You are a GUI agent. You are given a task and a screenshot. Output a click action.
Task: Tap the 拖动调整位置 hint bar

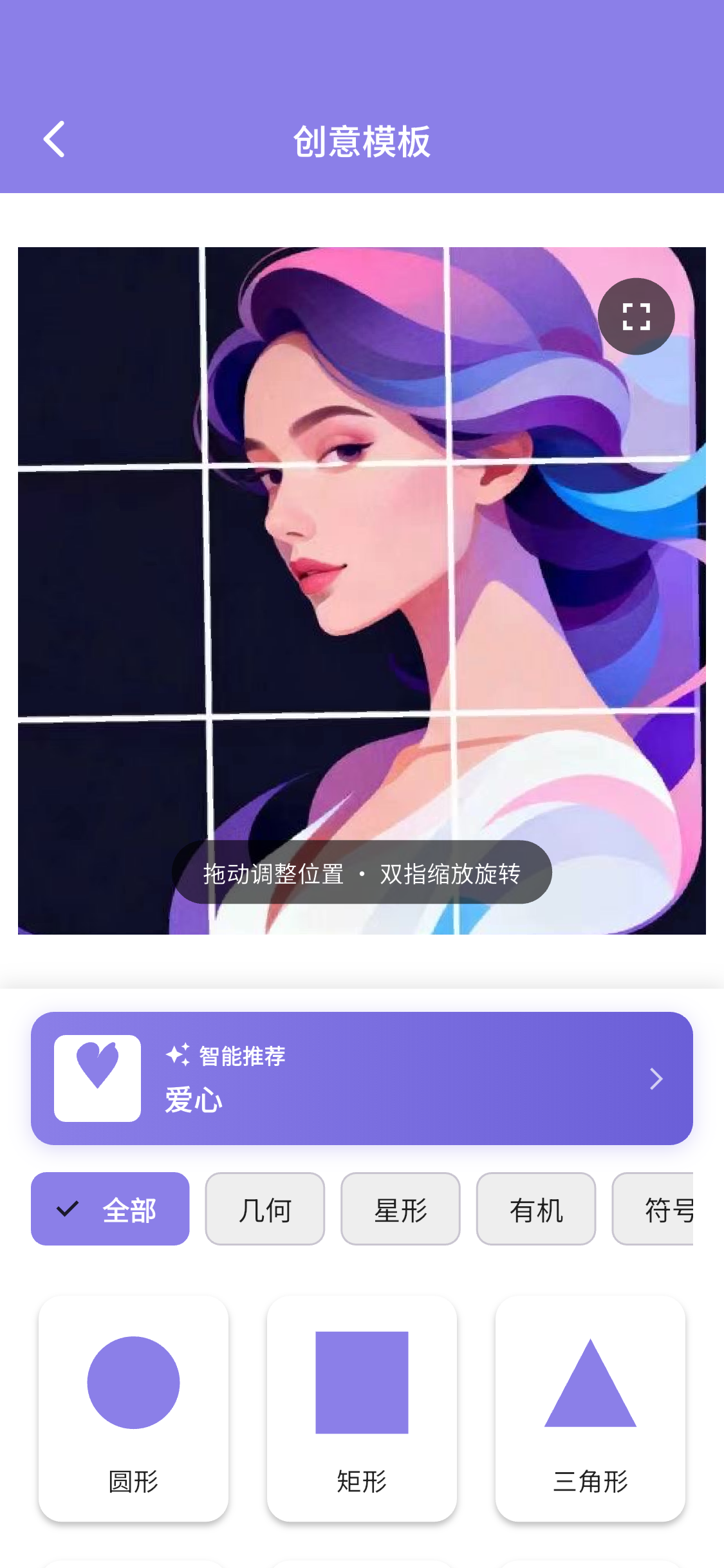362,872
